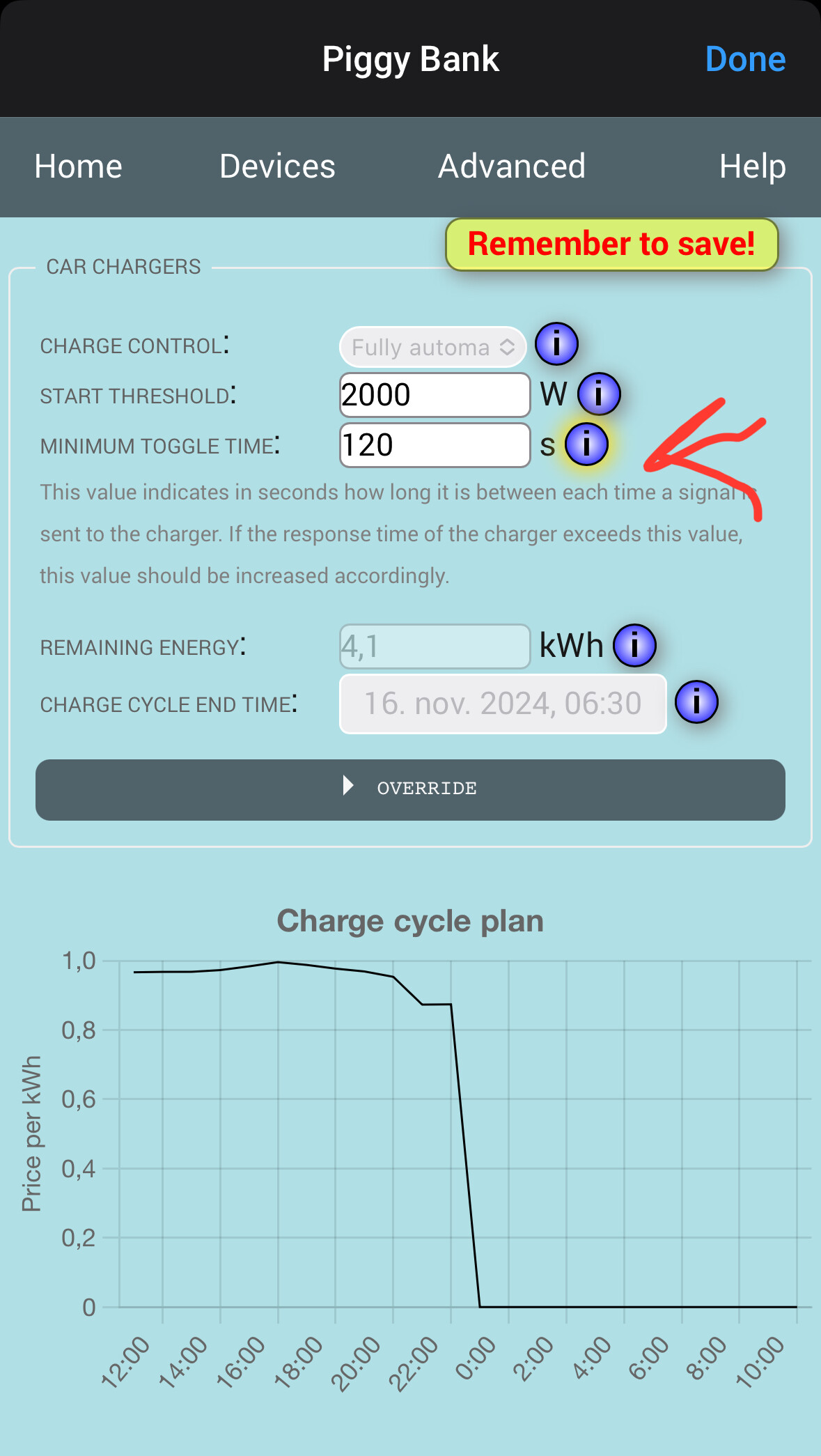Show info for Remaining Energy
Screen dimensions: 821x1456
pyautogui.click(x=634, y=645)
